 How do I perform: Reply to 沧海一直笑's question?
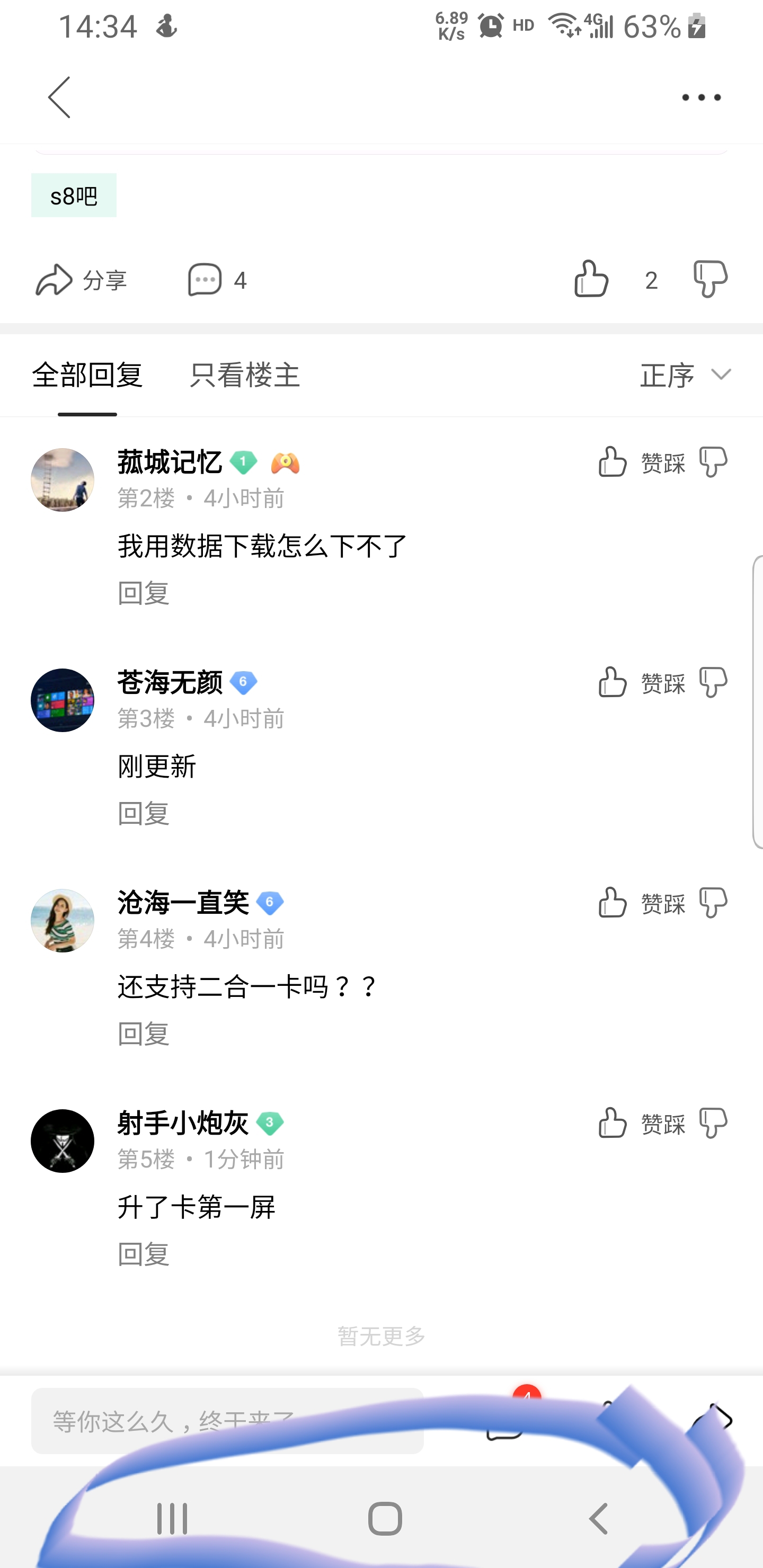click(143, 1034)
